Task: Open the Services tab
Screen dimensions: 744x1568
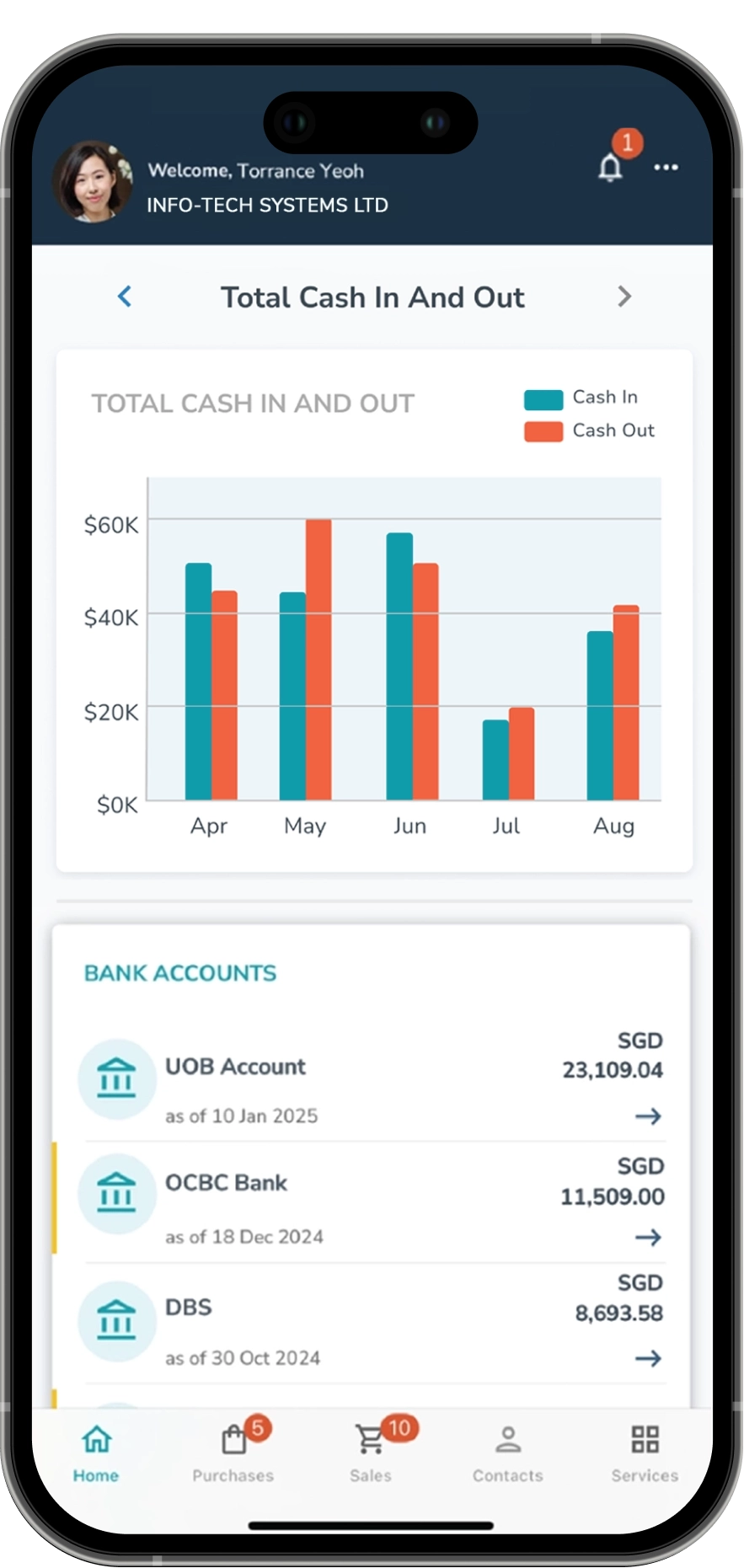Action: click(x=645, y=1453)
